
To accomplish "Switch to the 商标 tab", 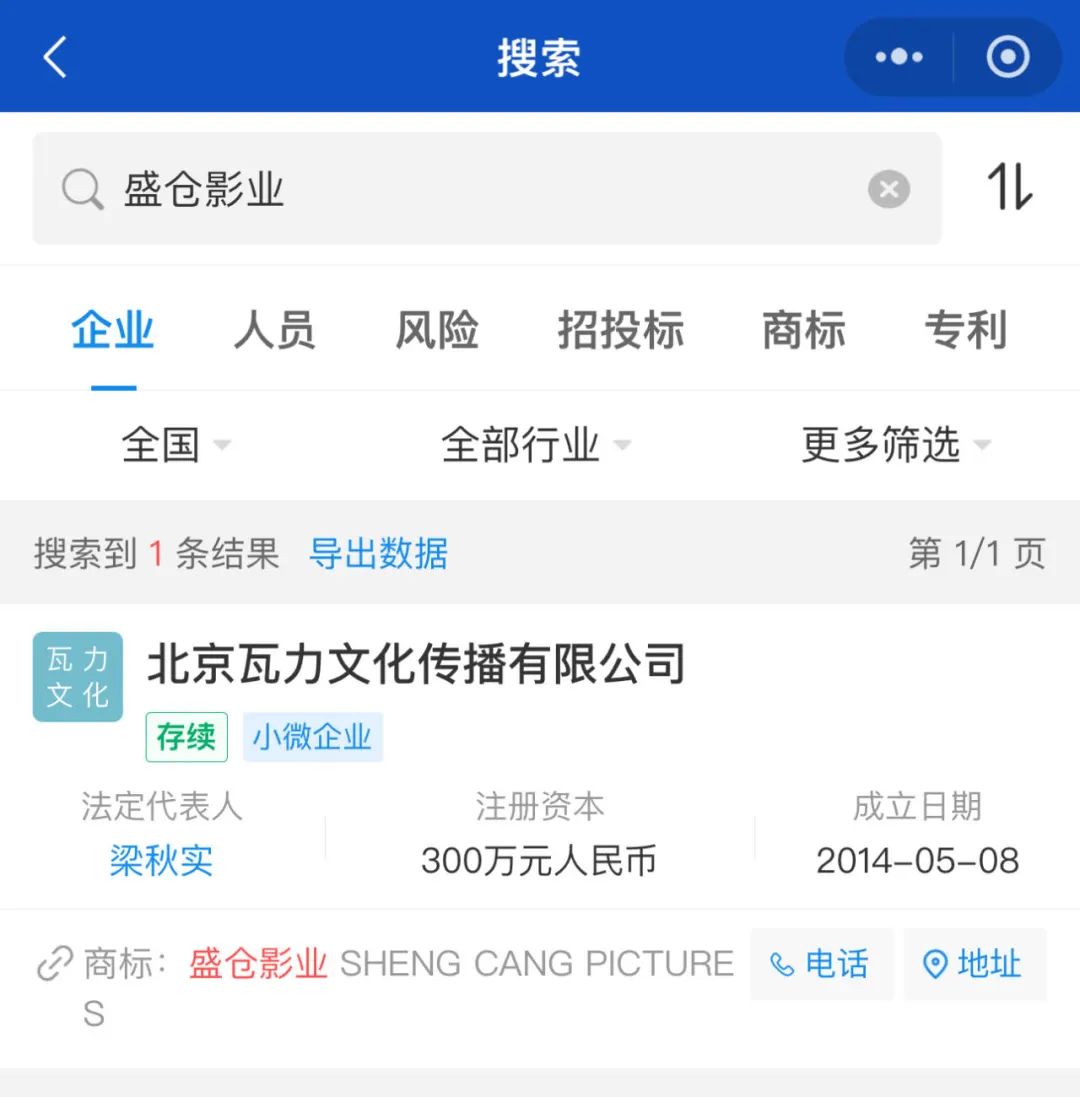I will coord(803,331).
